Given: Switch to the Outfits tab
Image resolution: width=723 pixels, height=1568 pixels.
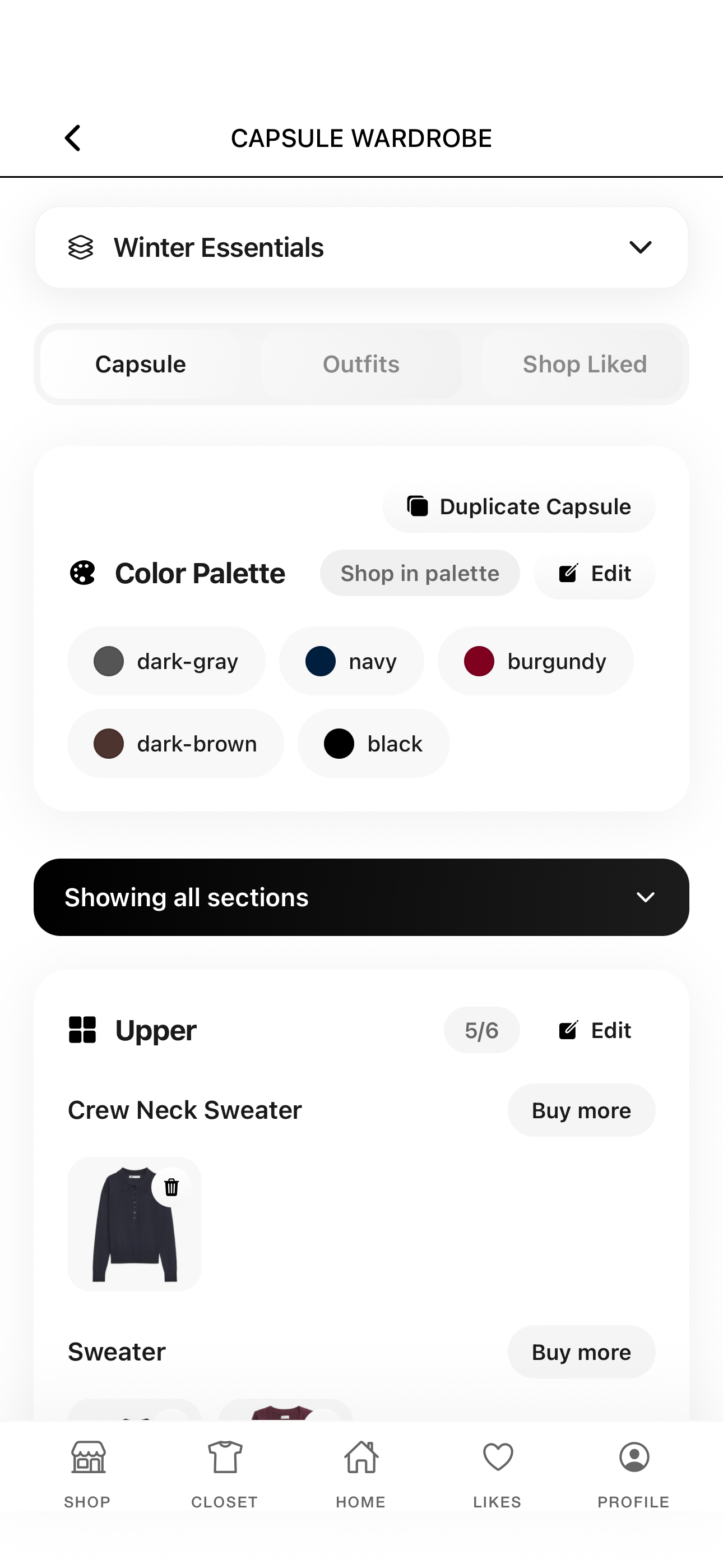Looking at the screenshot, I should point(361,363).
